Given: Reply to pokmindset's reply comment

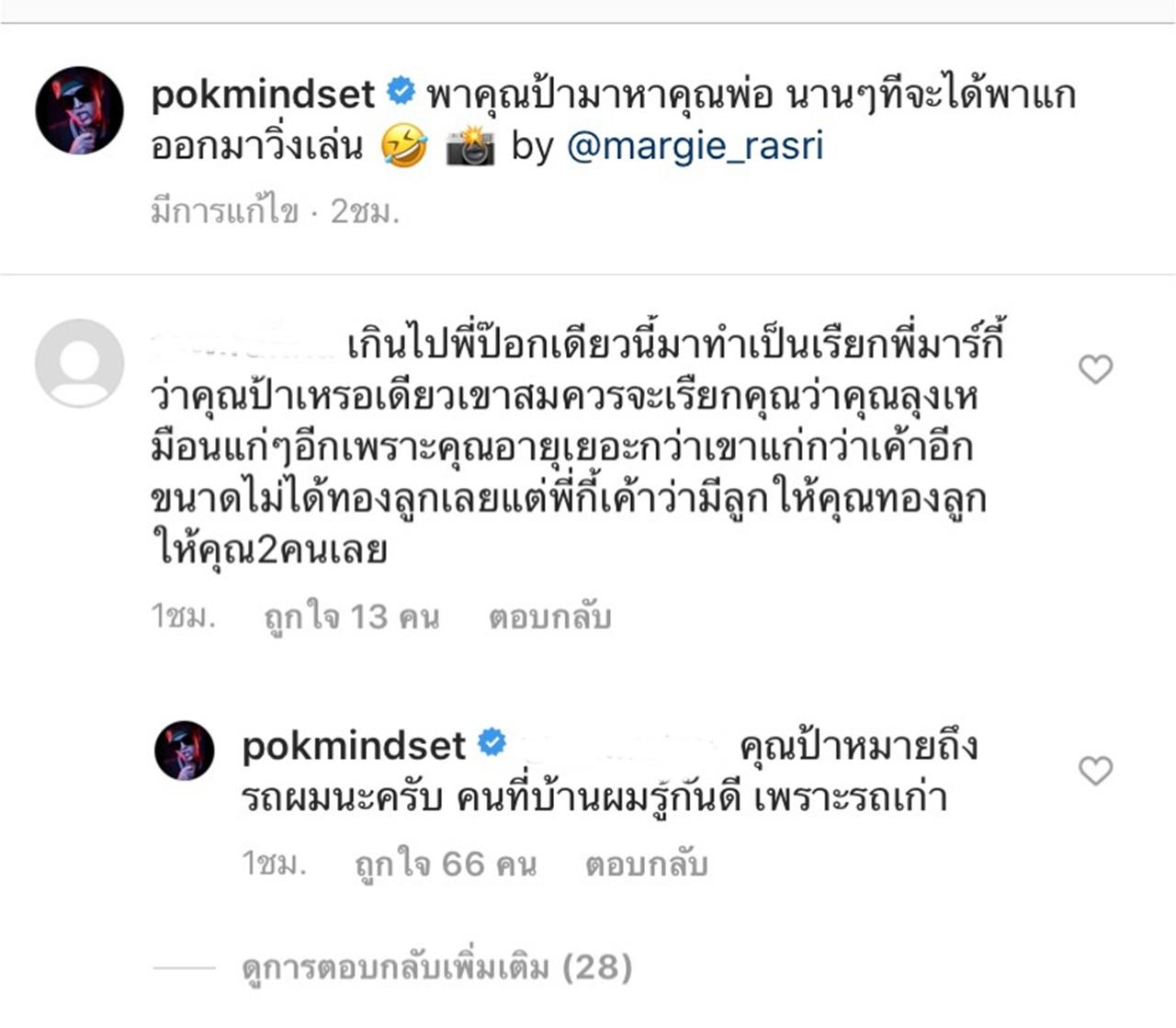Looking at the screenshot, I should tap(646, 864).
